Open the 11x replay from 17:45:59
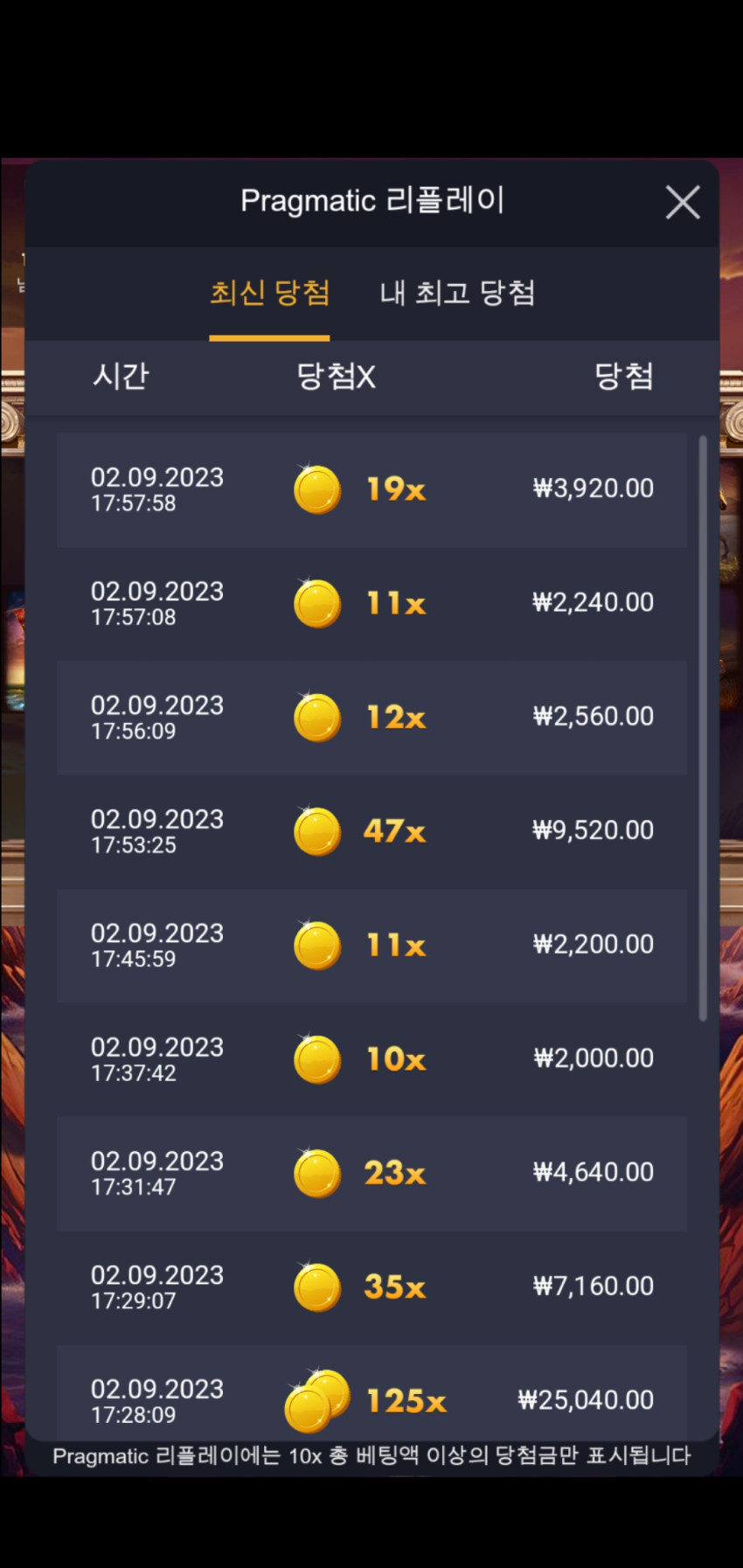743x1568 pixels. point(371,946)
